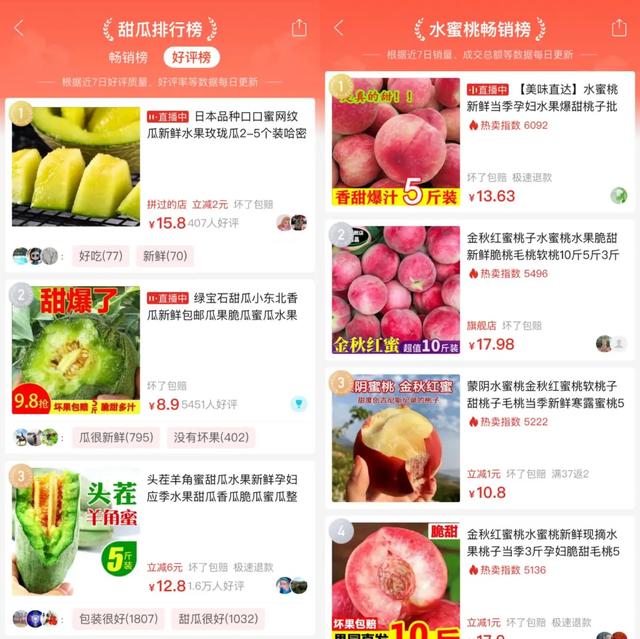
Task: Switch to the 畅销榜 tab
Action: point(129,58)
